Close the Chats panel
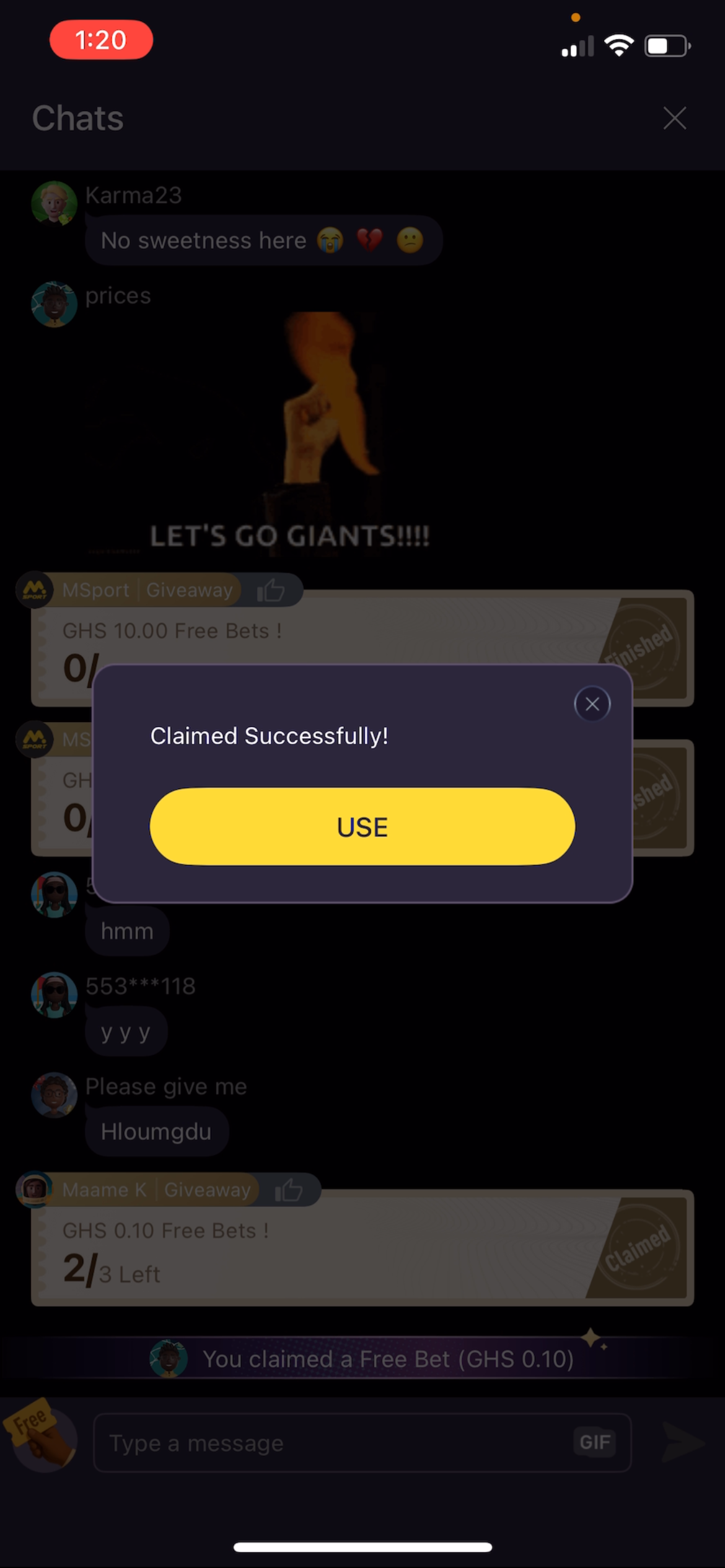This screenshot has height=1568, width=725. tap(674, 118)
